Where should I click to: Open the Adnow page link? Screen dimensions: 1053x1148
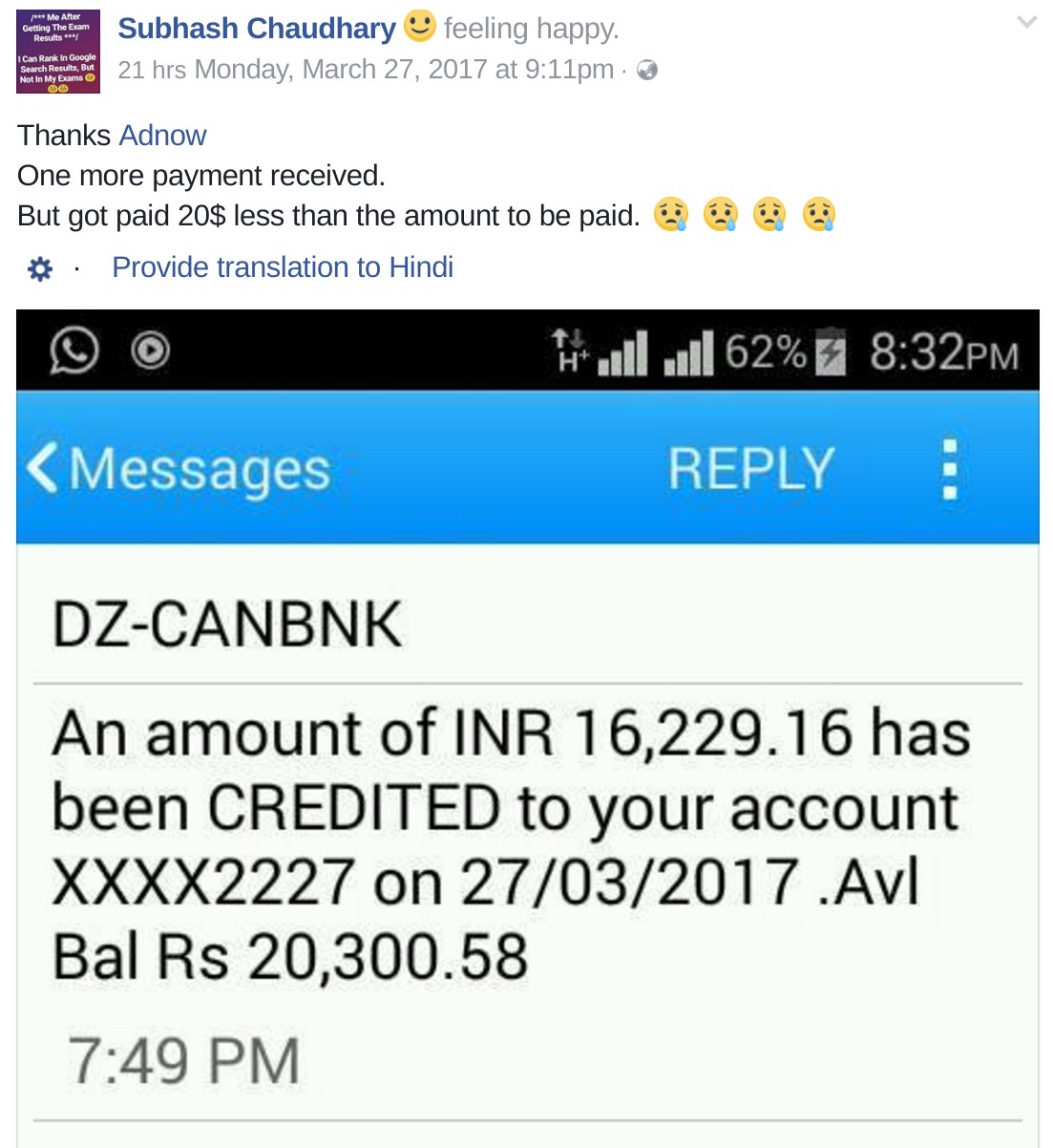click(162, 136)
